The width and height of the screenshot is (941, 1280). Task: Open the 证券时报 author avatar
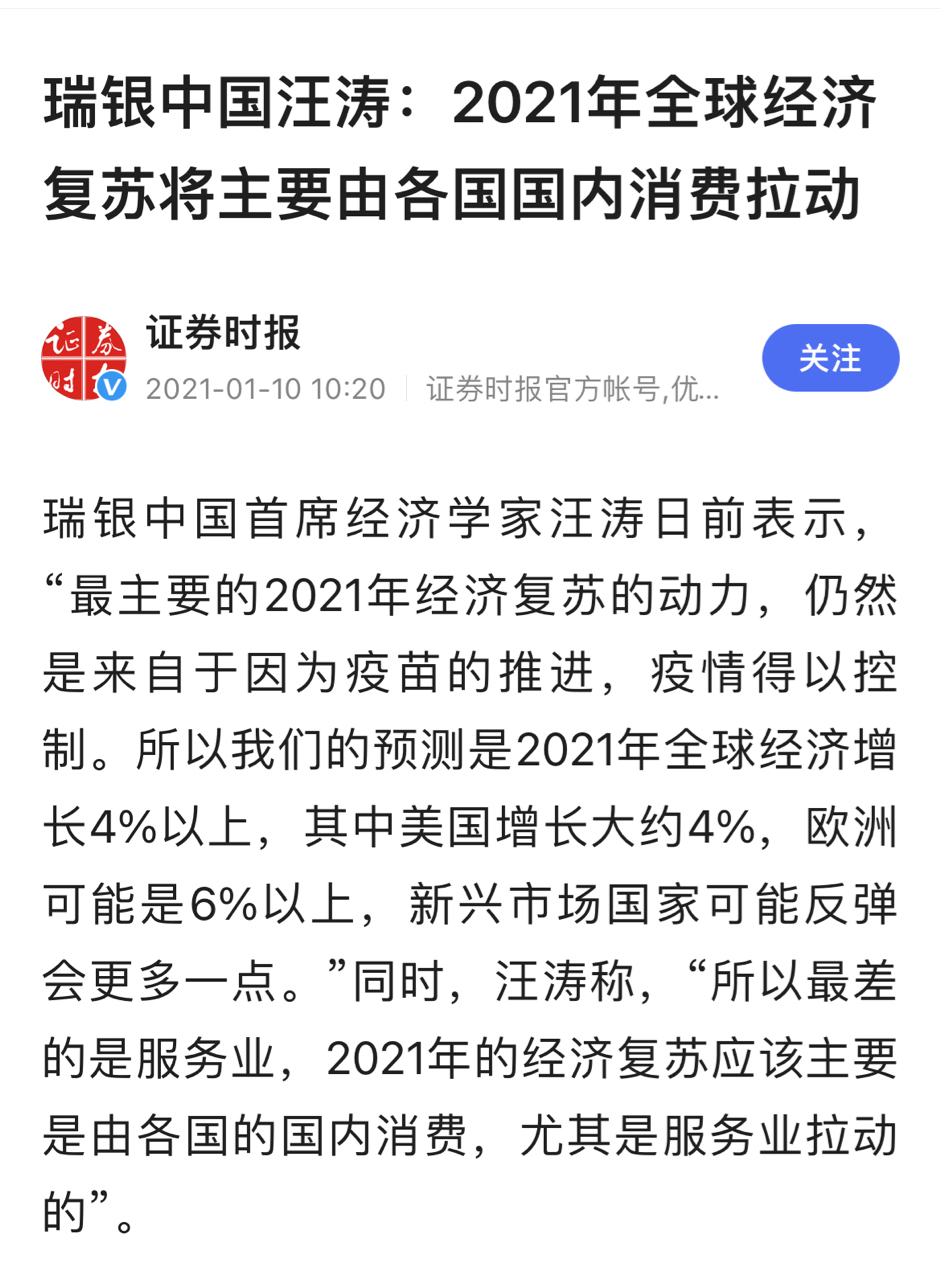pyautogui.click(x=85, y=359)
